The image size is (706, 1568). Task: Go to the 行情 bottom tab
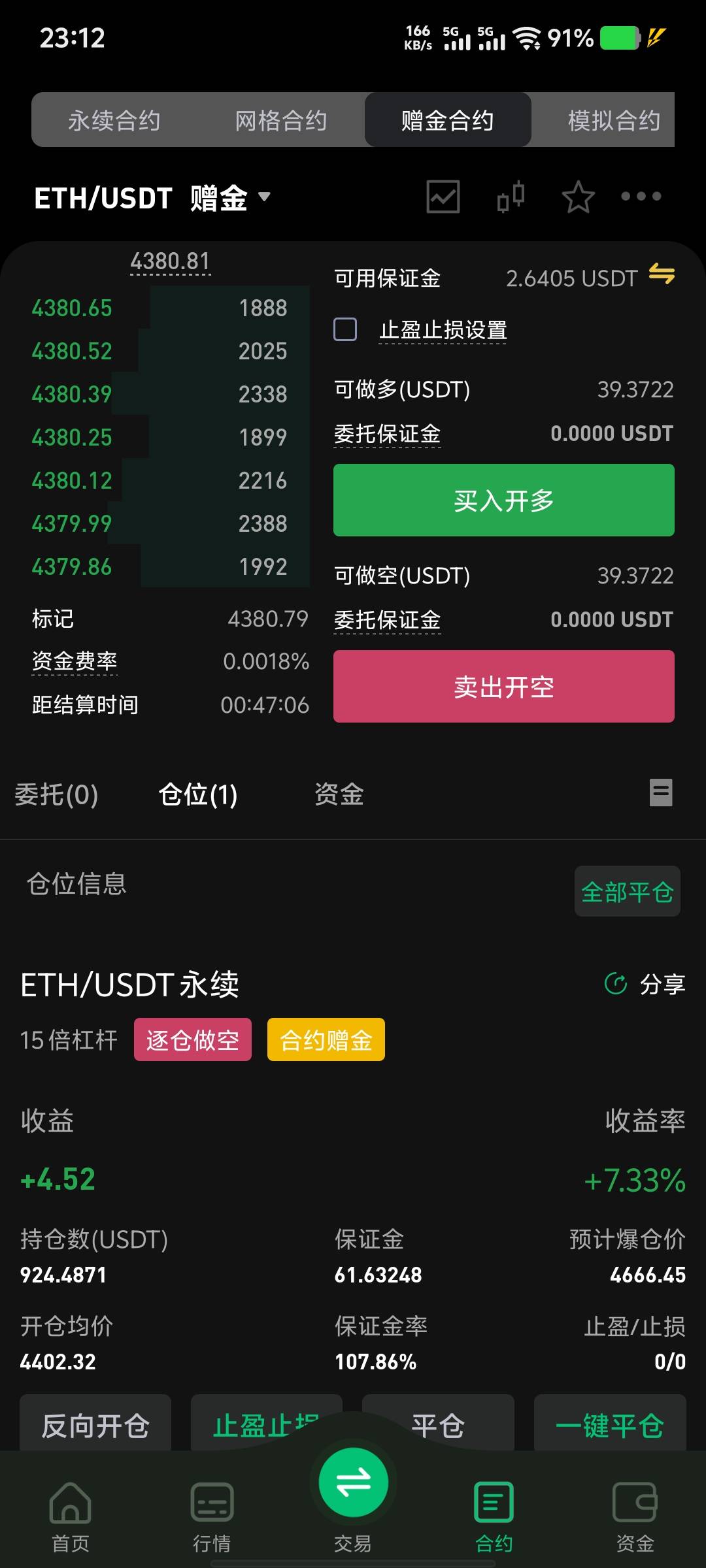pyautogui.click(x=212, y=1517)
